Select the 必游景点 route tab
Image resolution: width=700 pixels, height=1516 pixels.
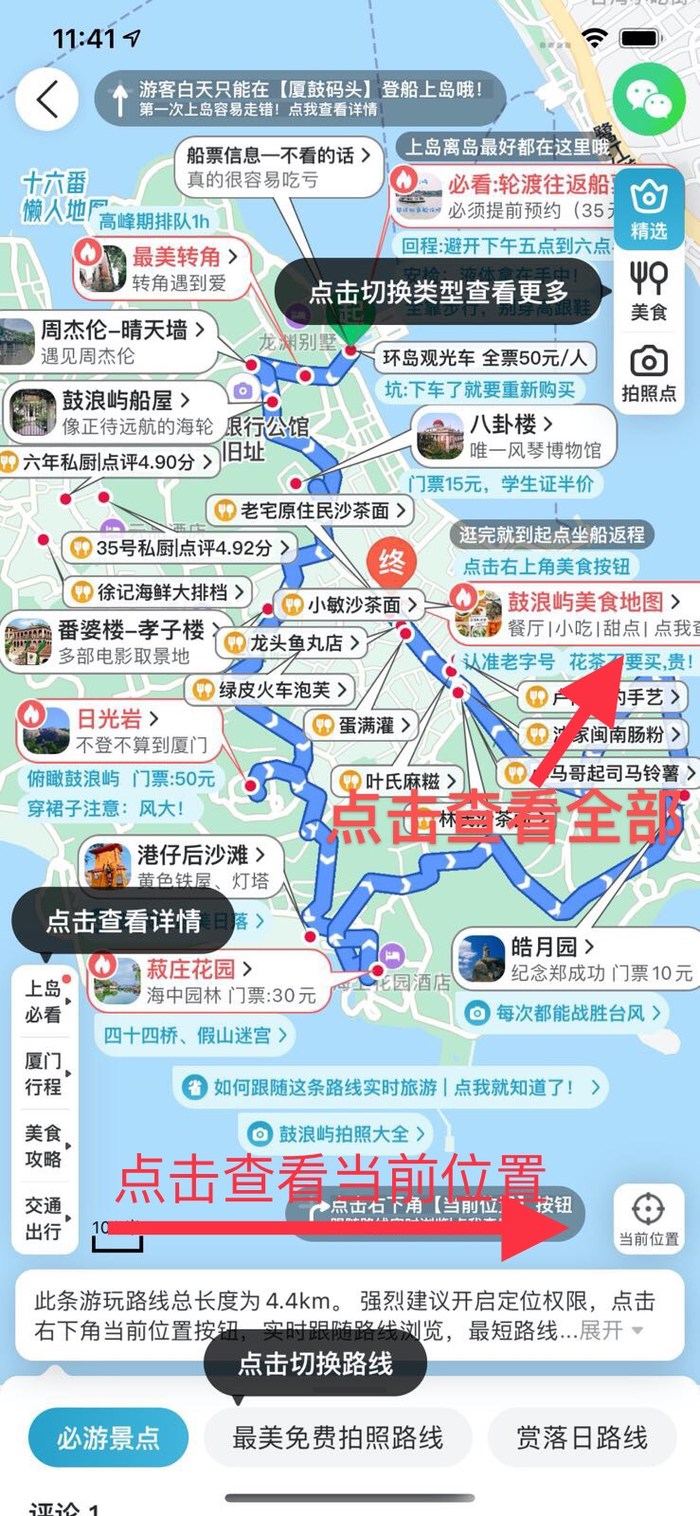pyautogui.click(x=108, y=1438)
